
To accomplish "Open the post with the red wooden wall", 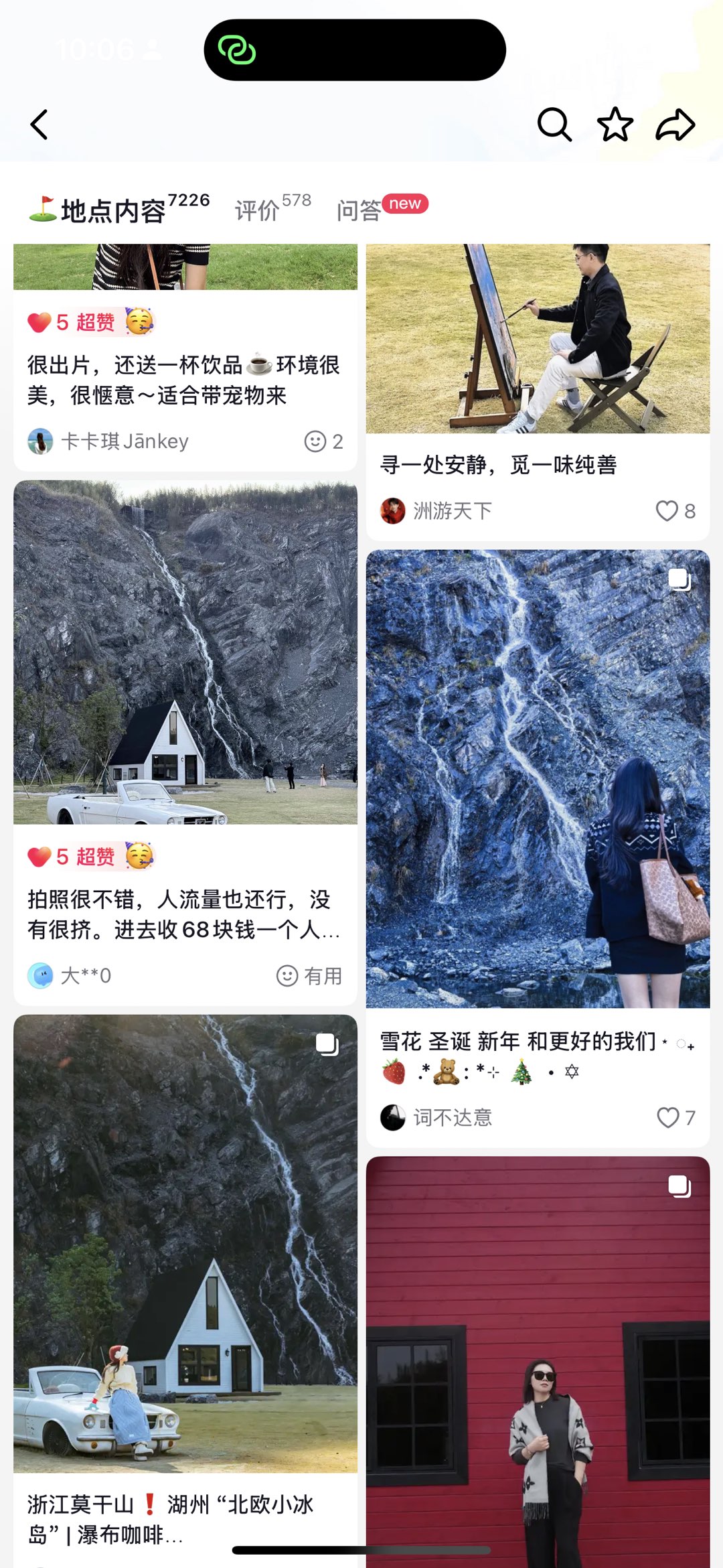I will pos(537,1360).
